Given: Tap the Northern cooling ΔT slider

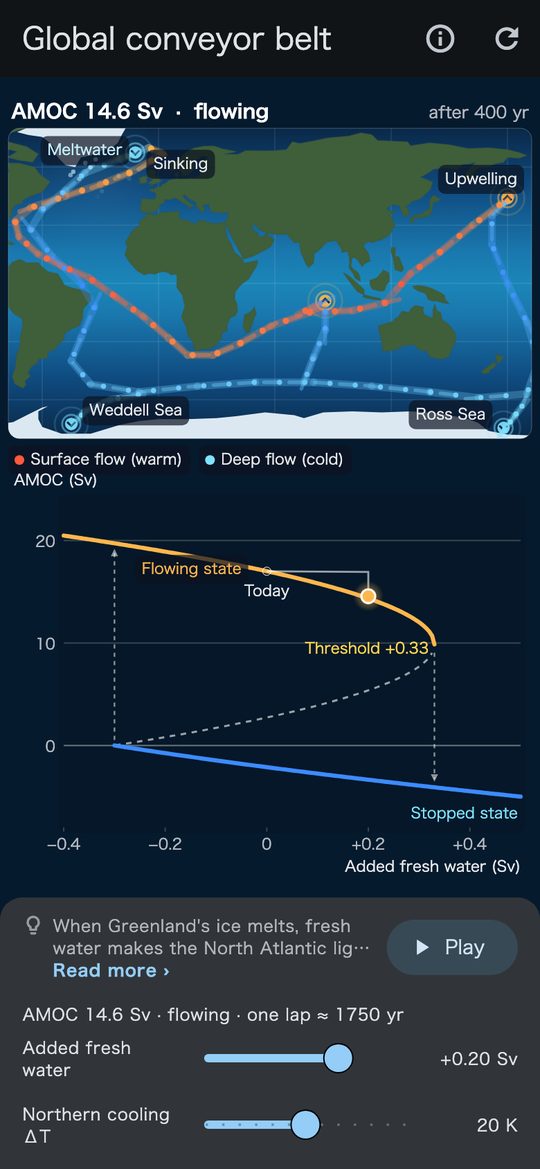Looking at the screenshot, I should tap(307, 1124).
